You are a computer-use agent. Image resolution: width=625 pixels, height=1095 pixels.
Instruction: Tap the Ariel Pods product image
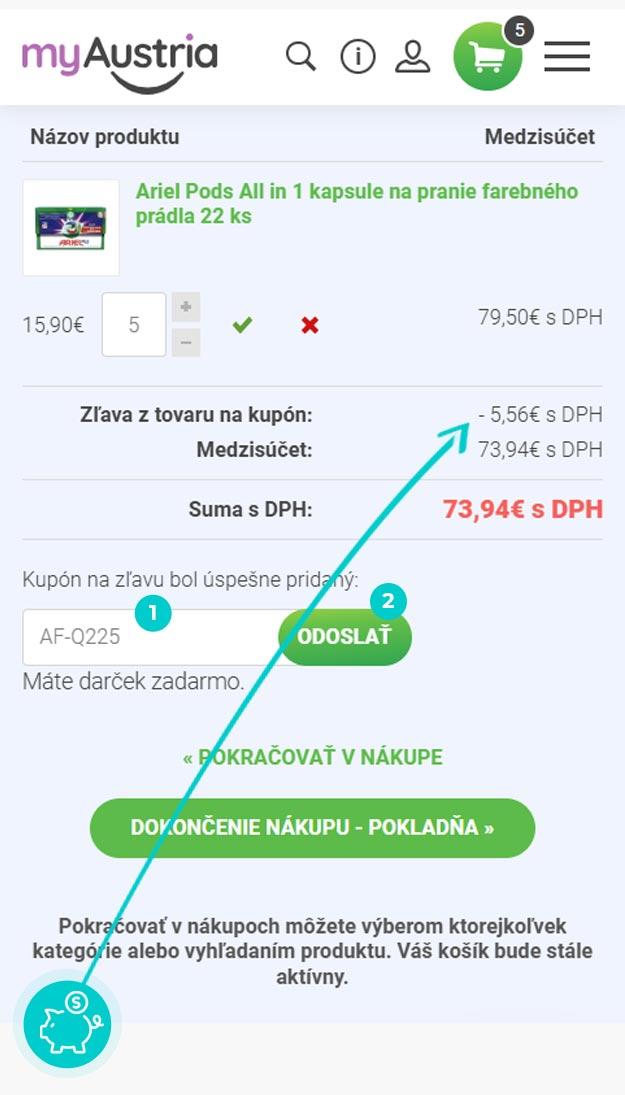click(71, 228)
